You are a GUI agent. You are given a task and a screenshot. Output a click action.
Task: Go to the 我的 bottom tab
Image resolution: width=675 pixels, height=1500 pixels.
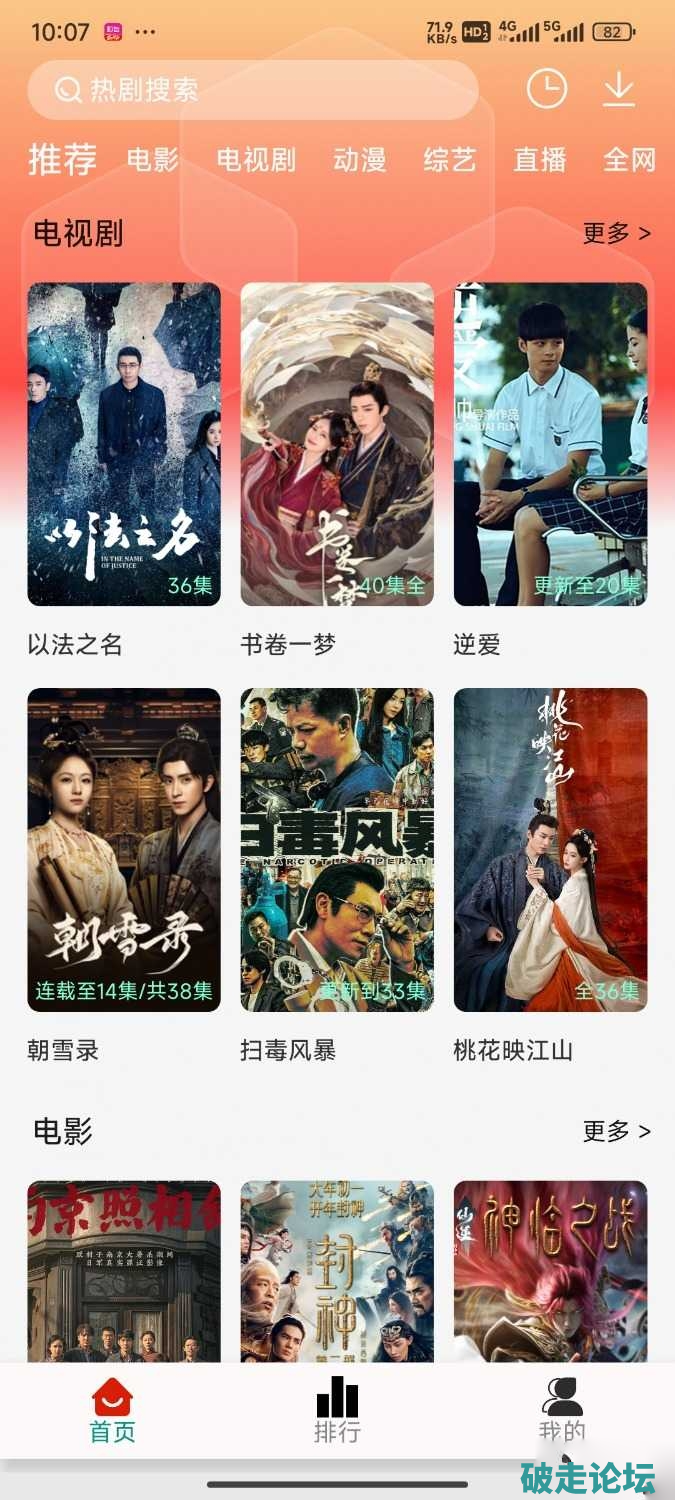pyautogui.click(x=561, y=1411)
